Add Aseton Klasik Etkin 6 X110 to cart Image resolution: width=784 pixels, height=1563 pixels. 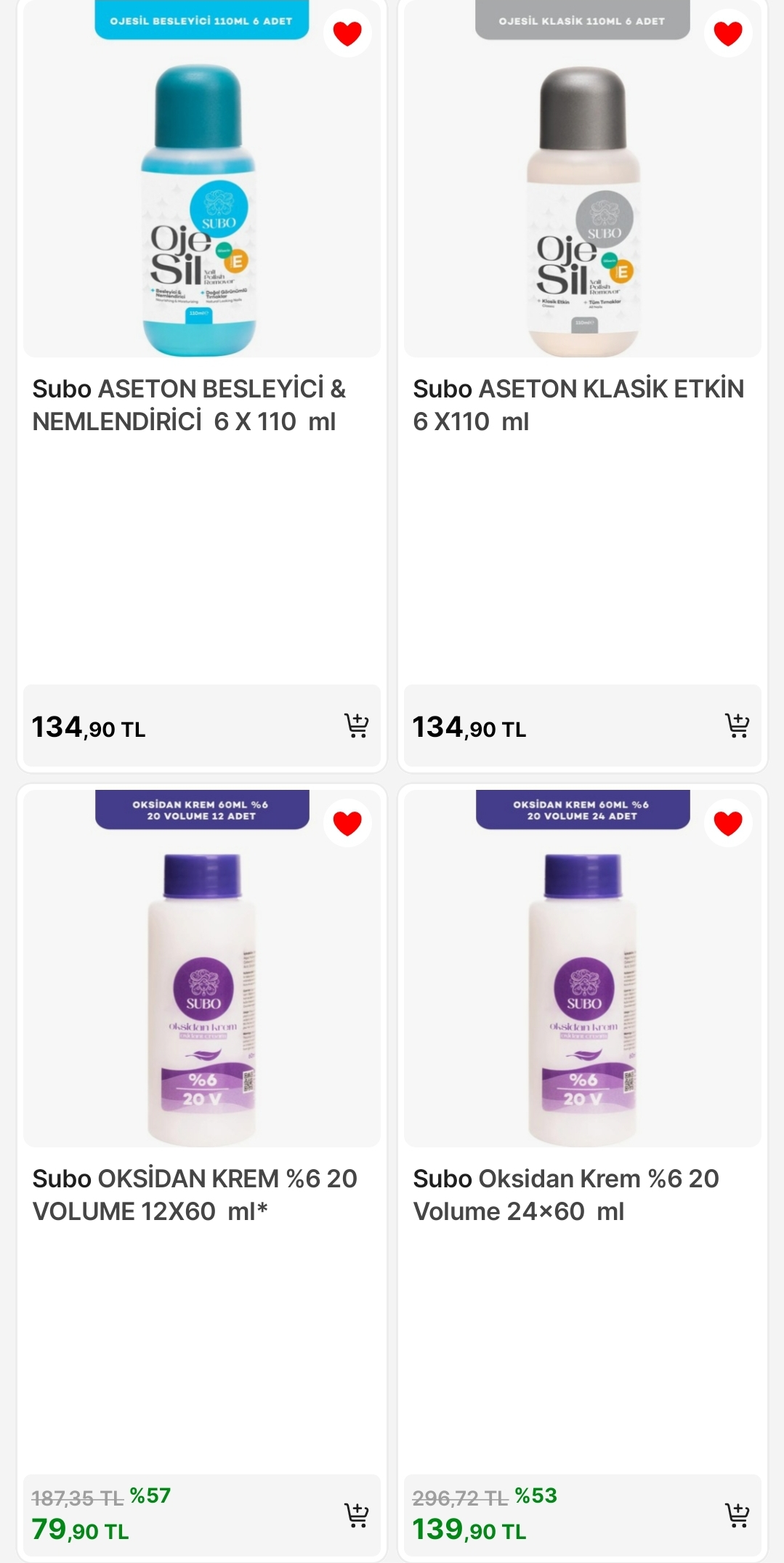pos(737,725)
